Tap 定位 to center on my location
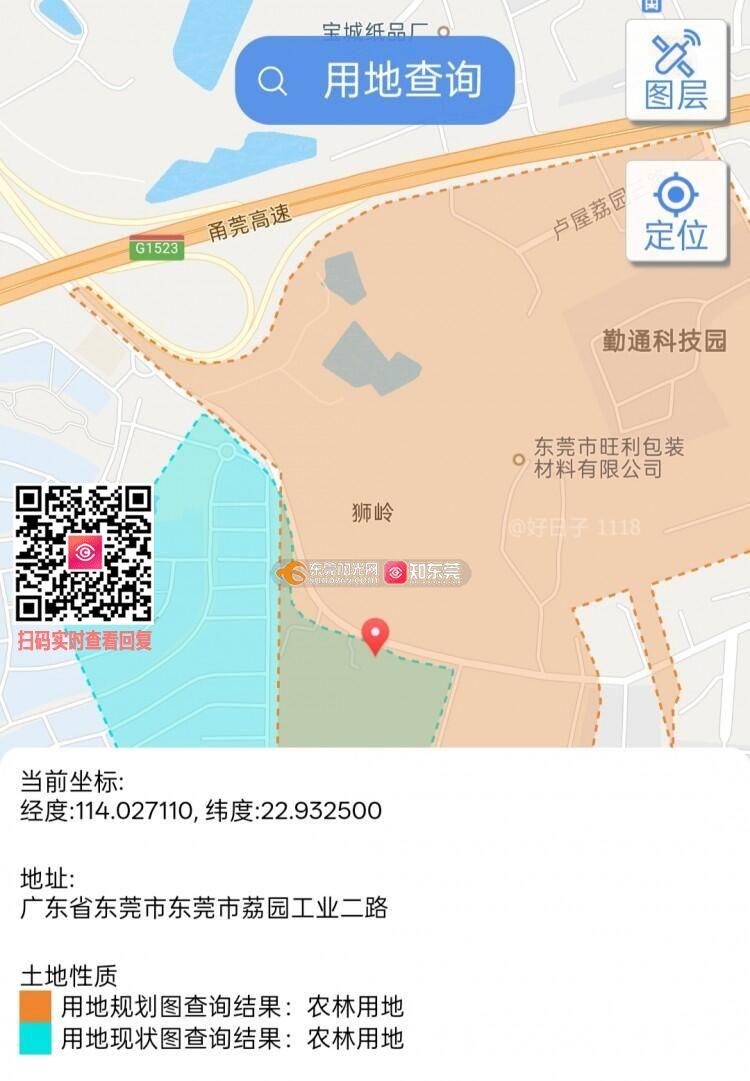 [x=676, y=213]
